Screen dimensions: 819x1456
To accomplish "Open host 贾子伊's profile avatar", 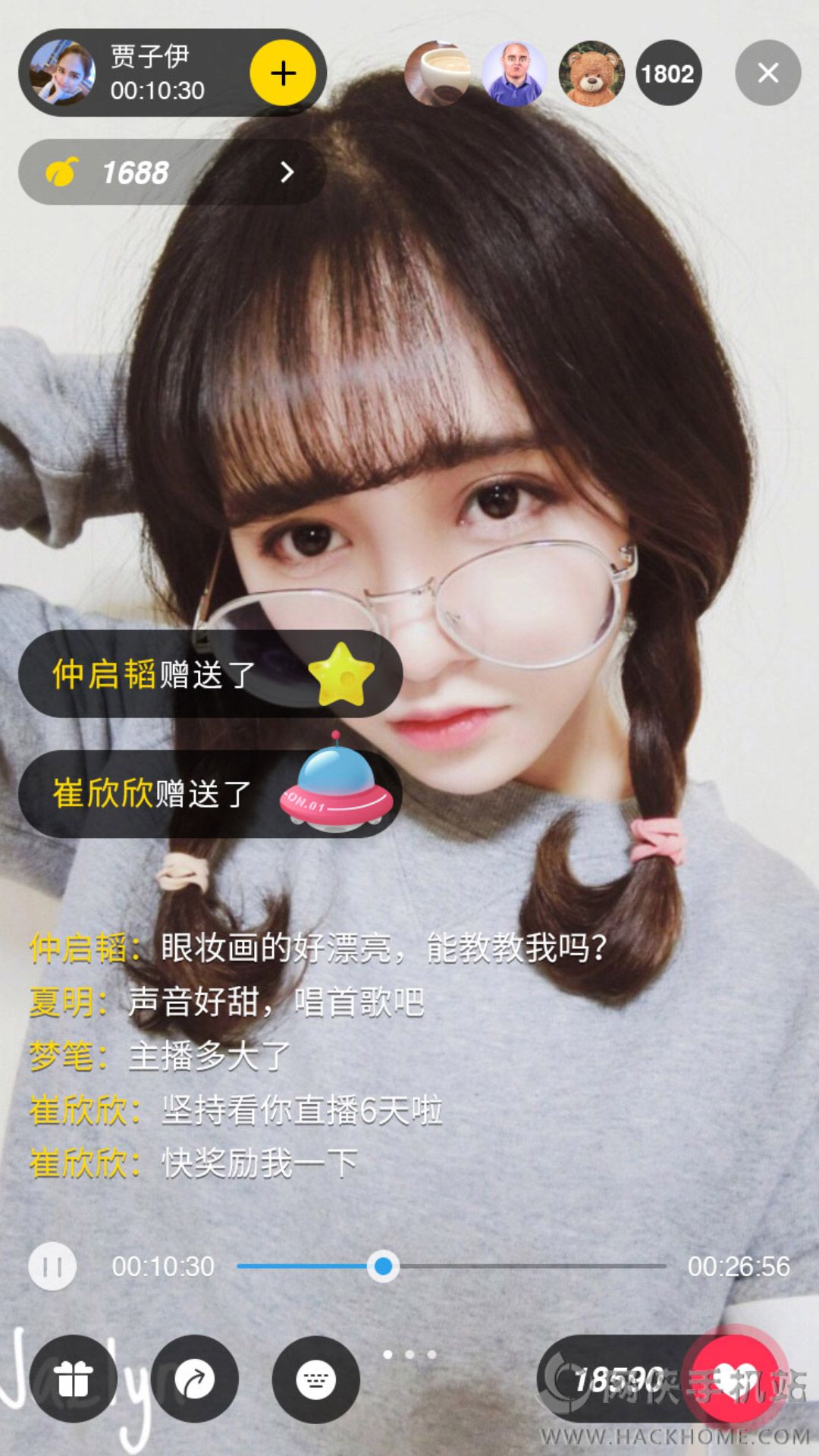I will [62, 74].
